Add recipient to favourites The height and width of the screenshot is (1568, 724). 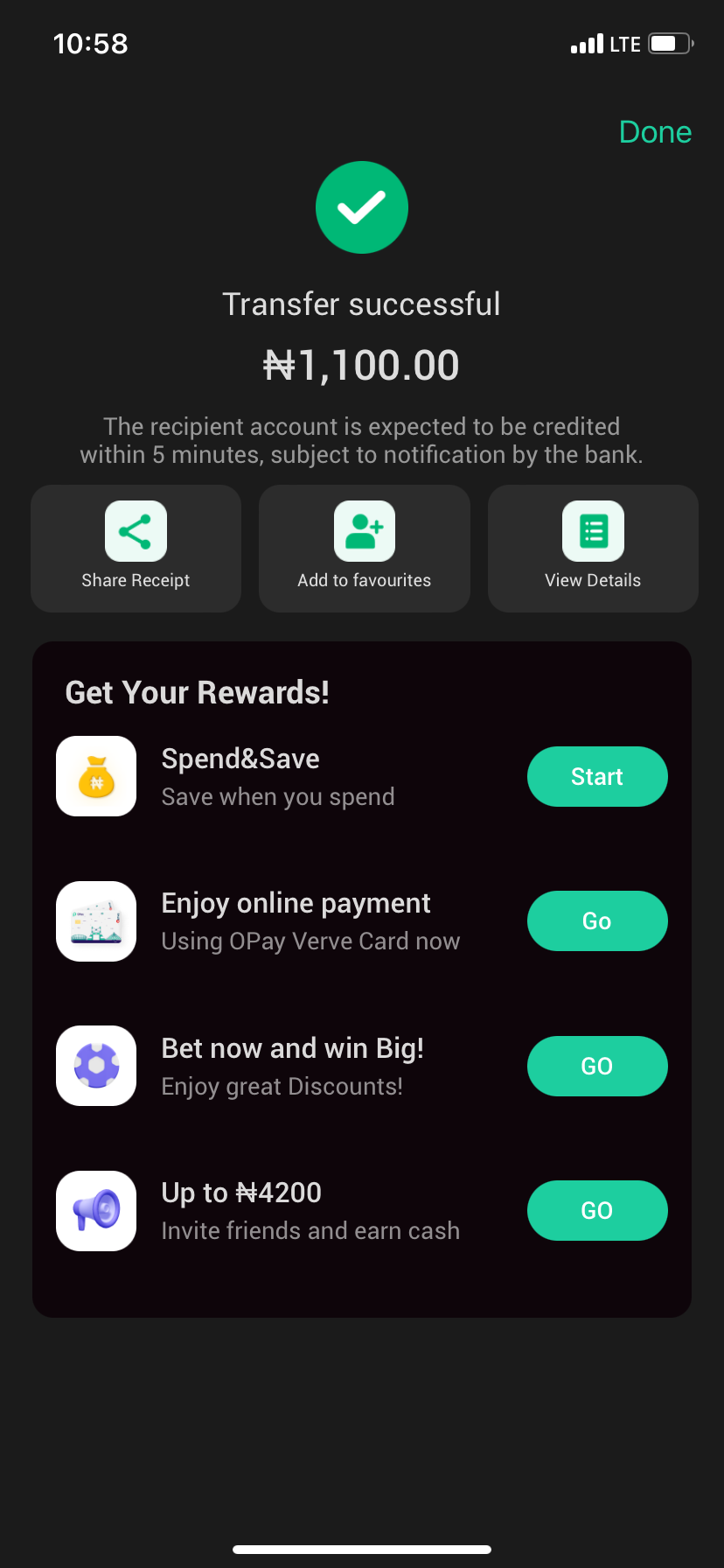pyautogui.click(x=364, y=548)
